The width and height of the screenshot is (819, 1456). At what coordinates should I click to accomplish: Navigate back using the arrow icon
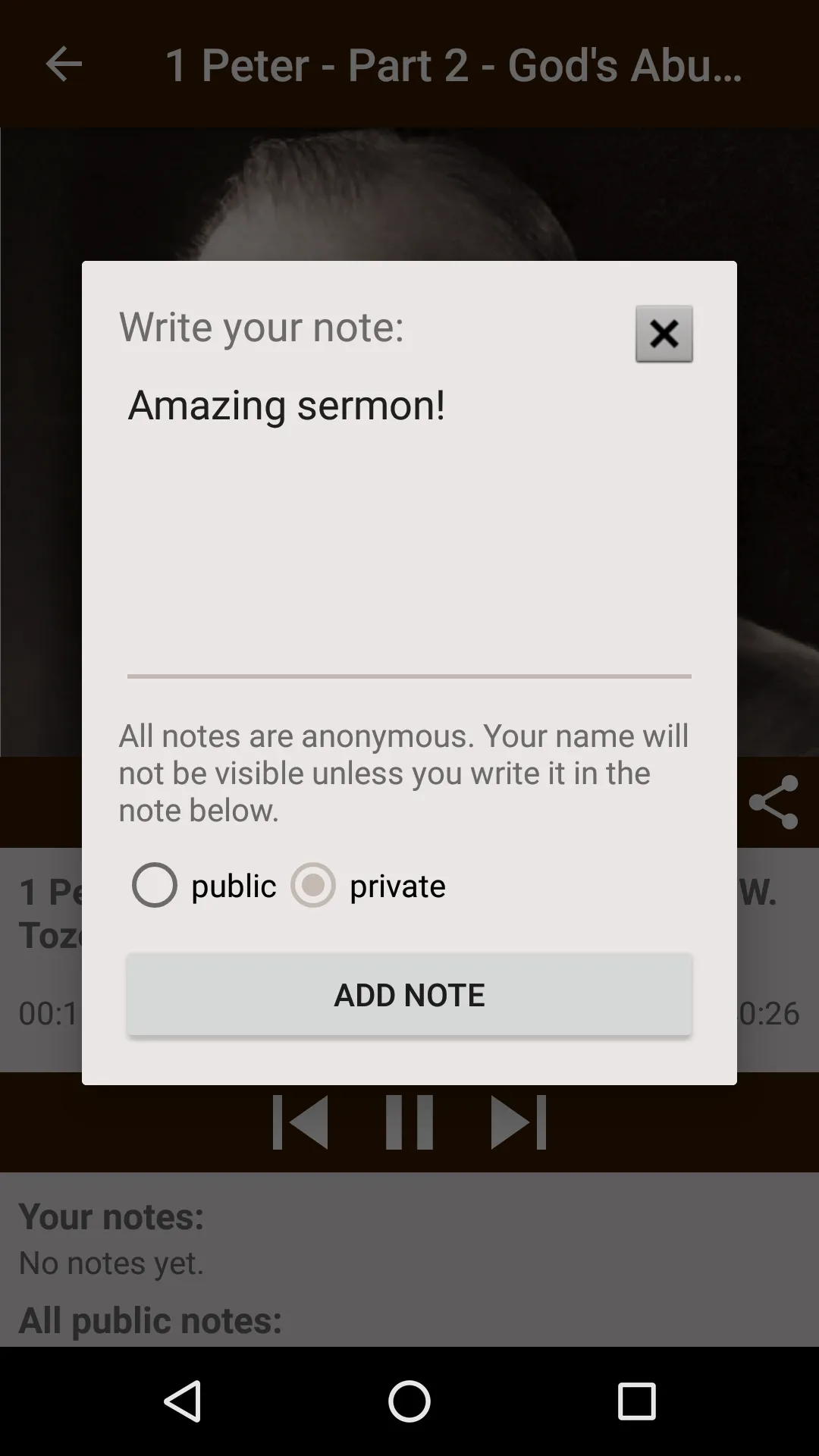click(x=64, y=64)
